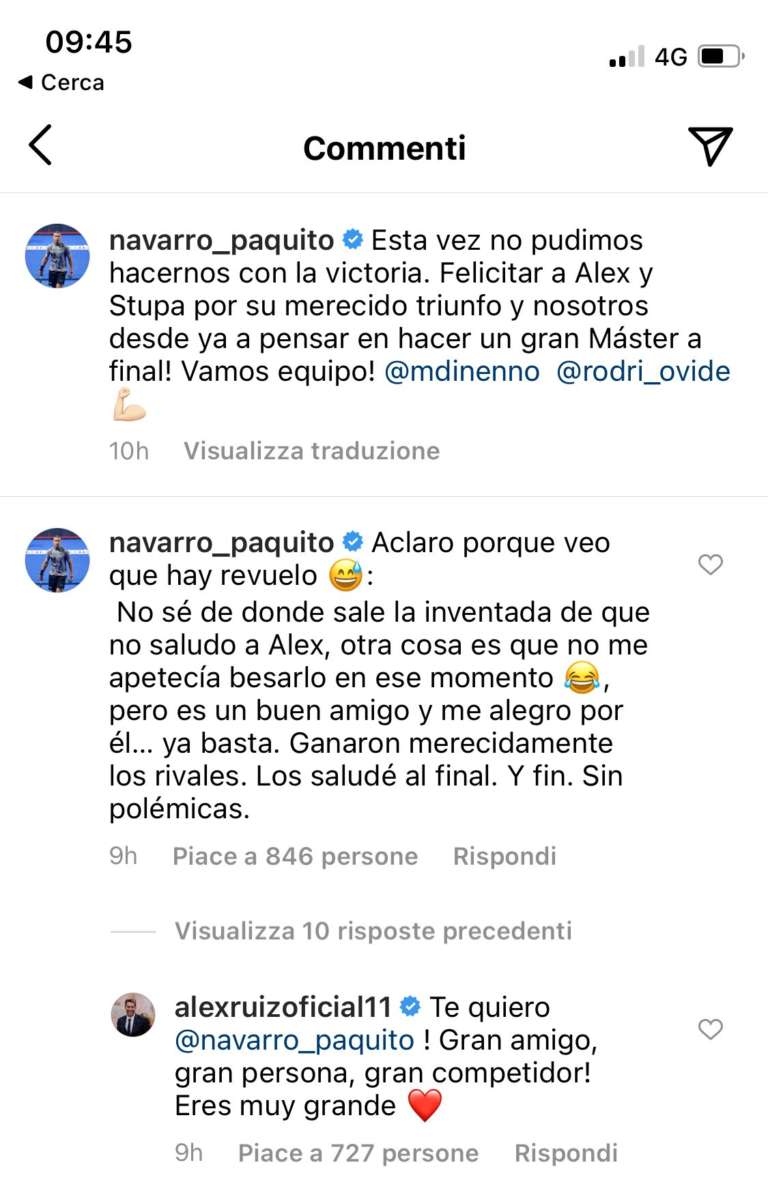Expand Visualizza 10 risposte precedenti

pos(373,931)
